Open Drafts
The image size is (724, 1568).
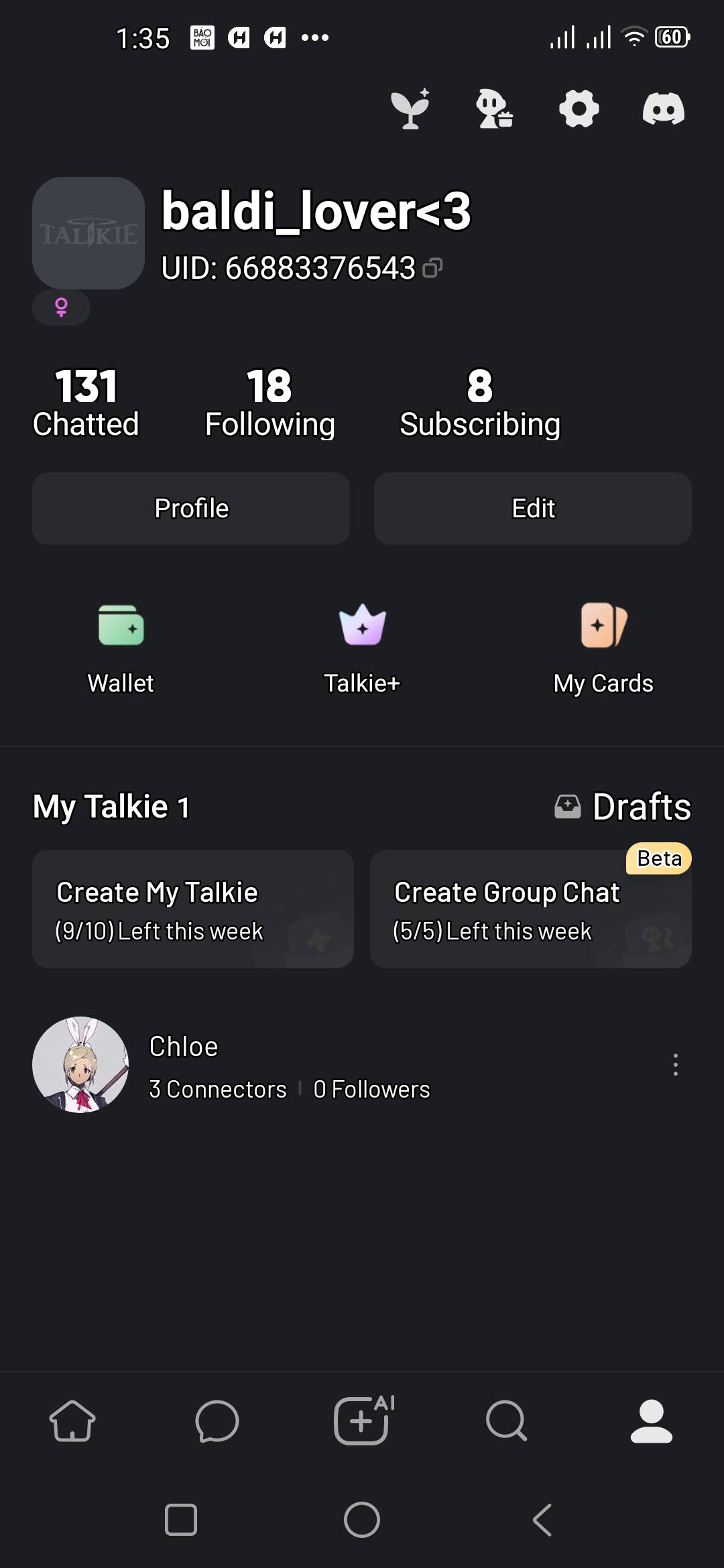click(623, 806)
